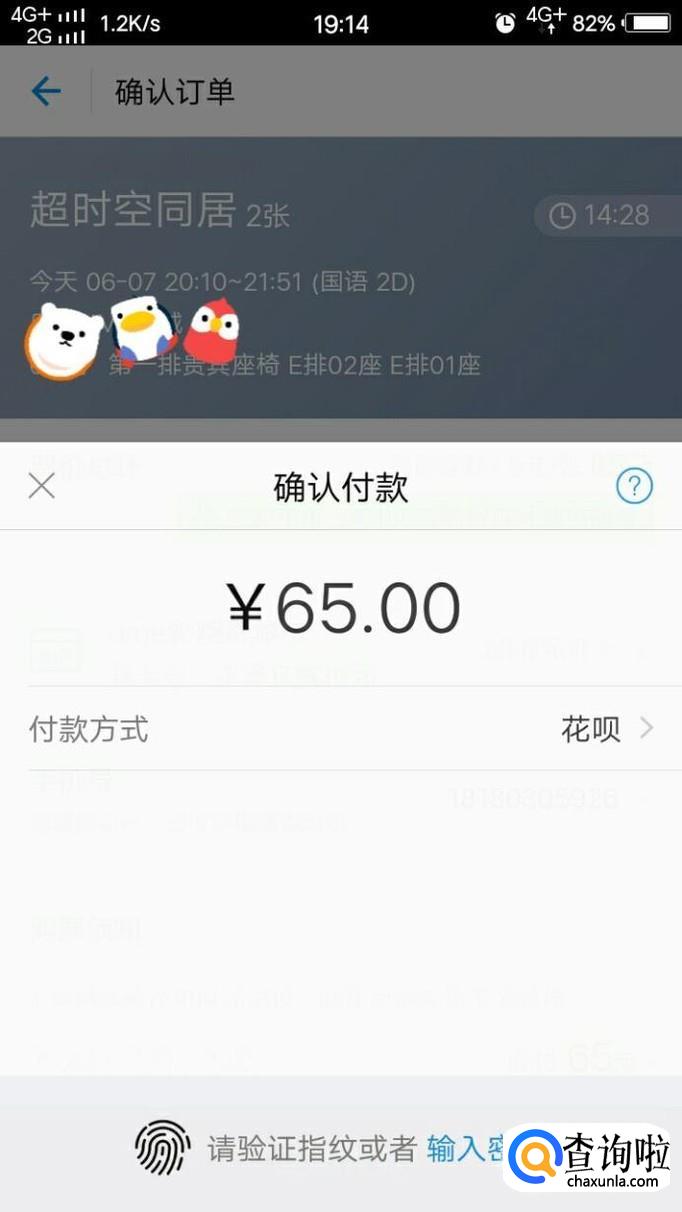The height and width of the screenshot is (1212, 682).
Task: Tap 输入密码 to enter password instead
Action: 465,1148
